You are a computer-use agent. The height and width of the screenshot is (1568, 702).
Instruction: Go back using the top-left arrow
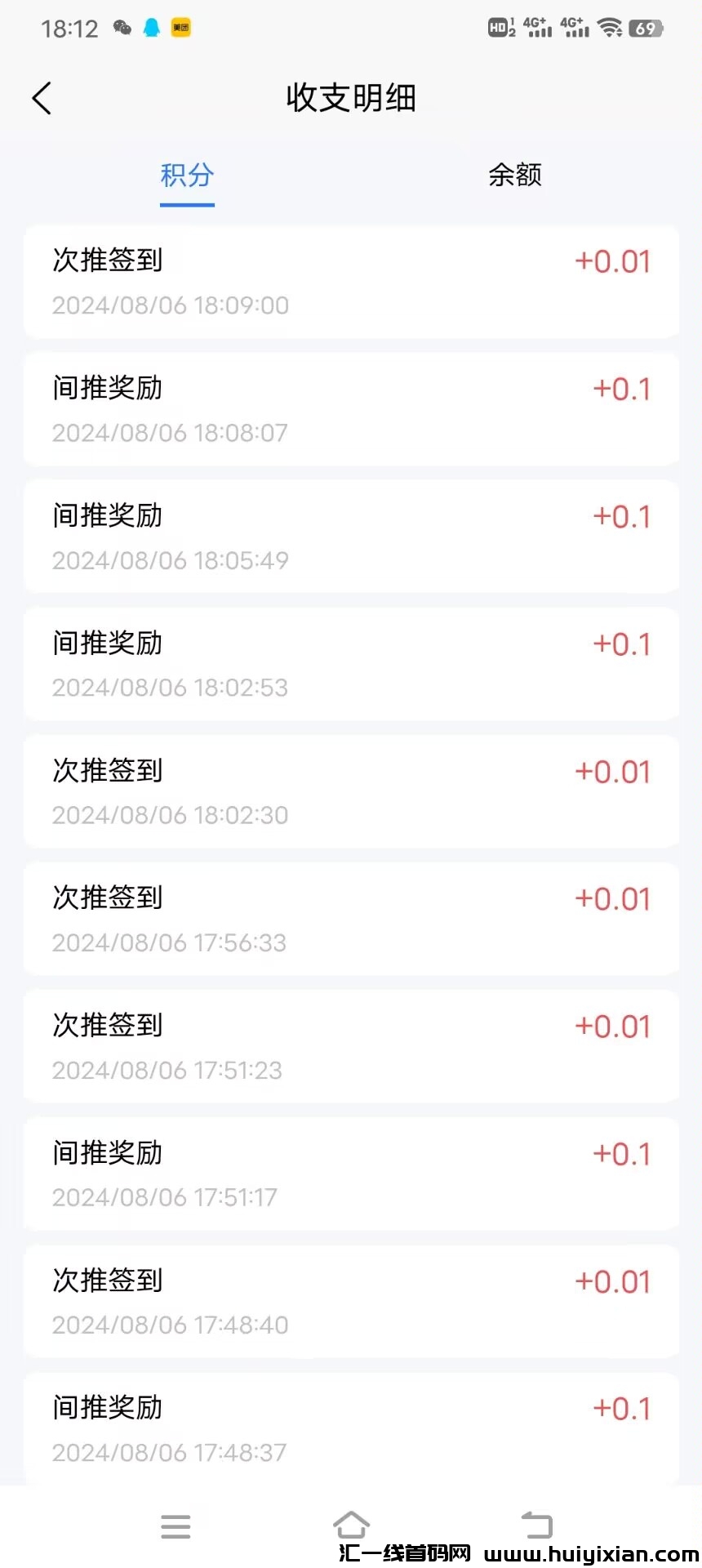pos(42,99)
